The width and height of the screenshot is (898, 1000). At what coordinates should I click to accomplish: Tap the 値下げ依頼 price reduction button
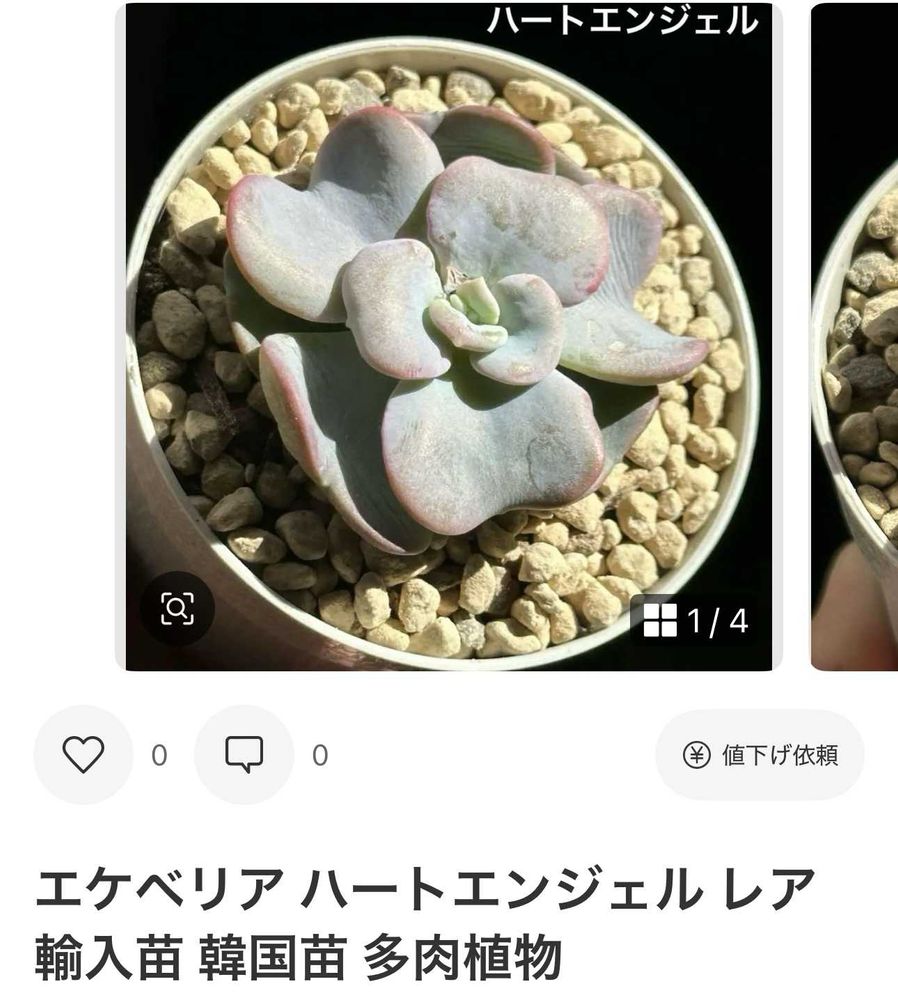tap(760, 755)
